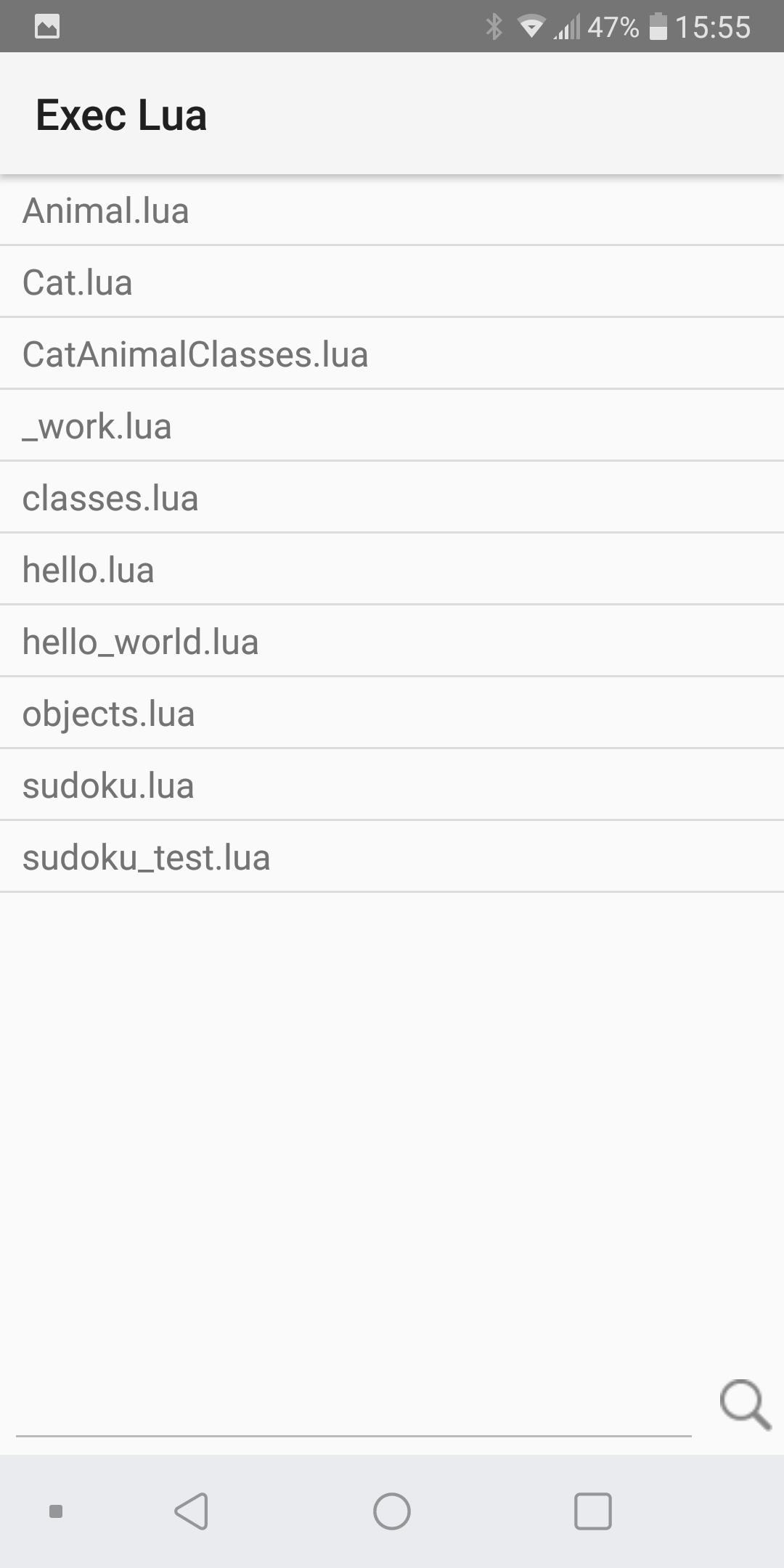This screenshot has height=1568, width=784.
Task: Focus the search text field
Action: [354, 1412]
